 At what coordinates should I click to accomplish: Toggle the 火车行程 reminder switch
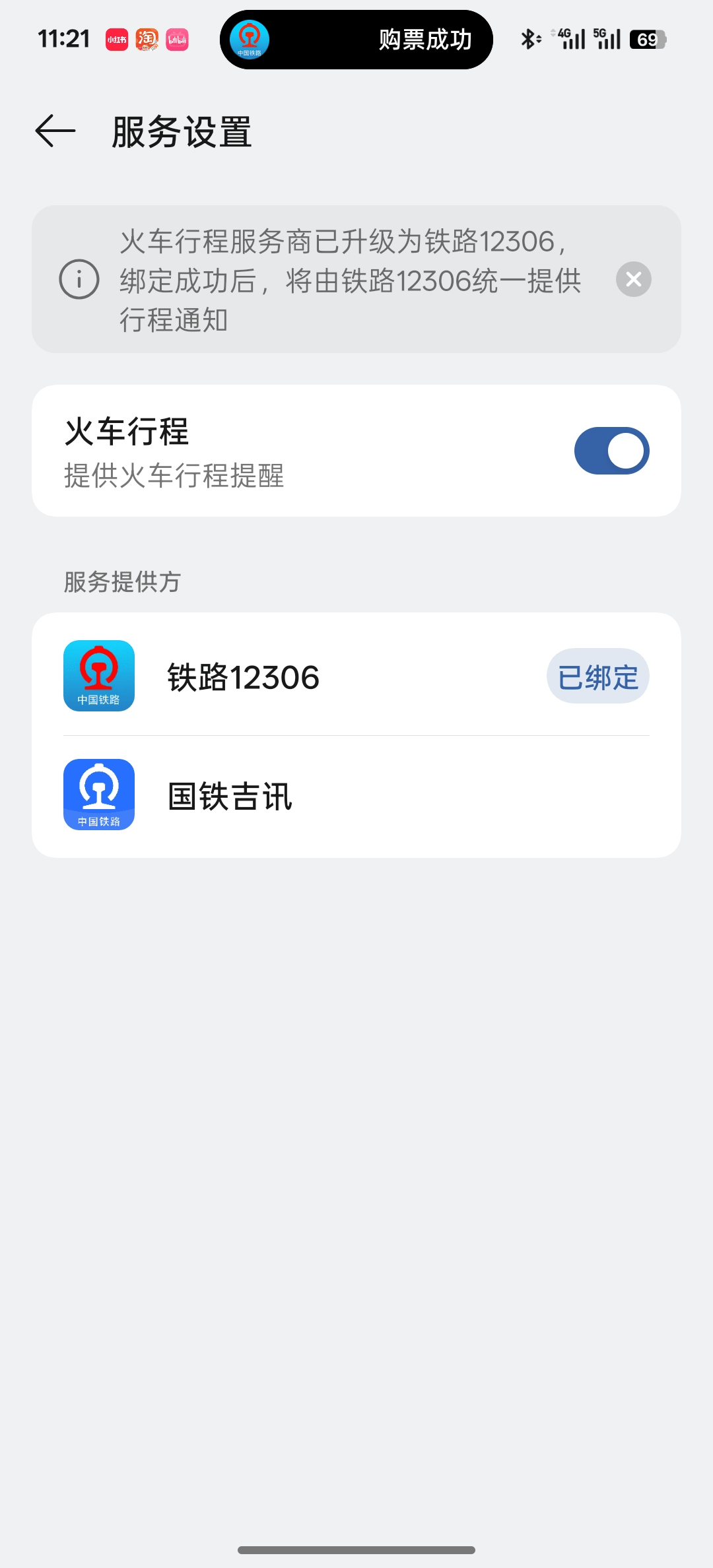pyautogui.click(x=611, y=451)
